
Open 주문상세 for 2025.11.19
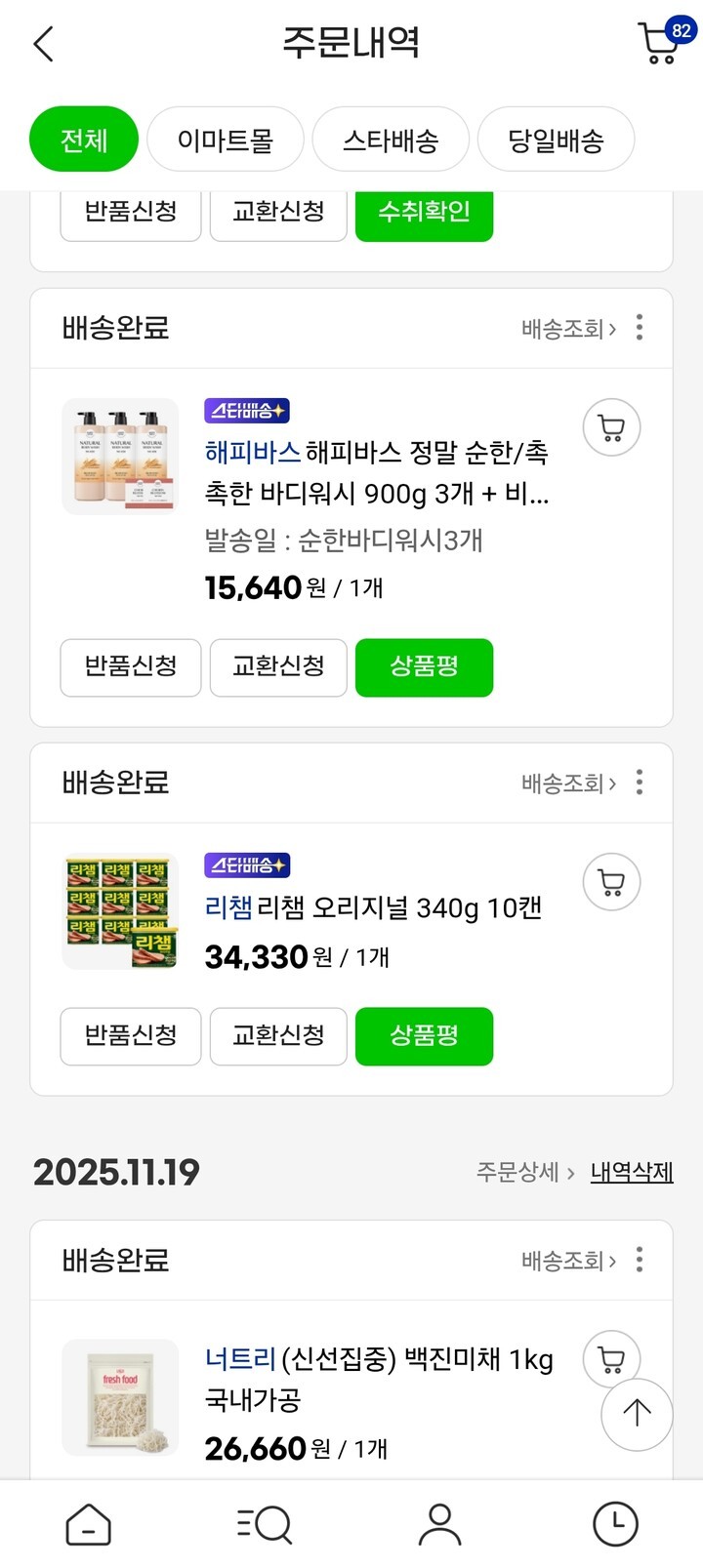[x=525, y=1172]
